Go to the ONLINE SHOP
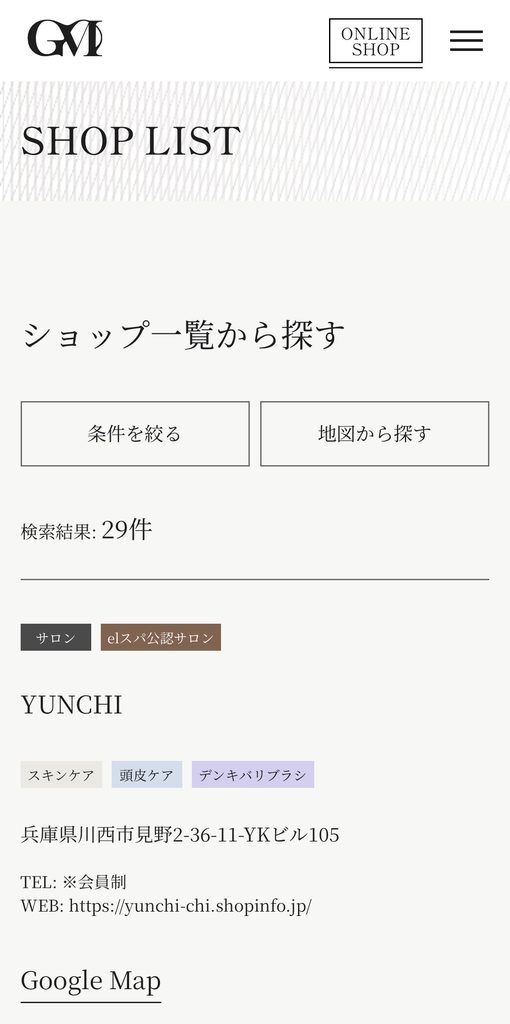 coord(375,41)
